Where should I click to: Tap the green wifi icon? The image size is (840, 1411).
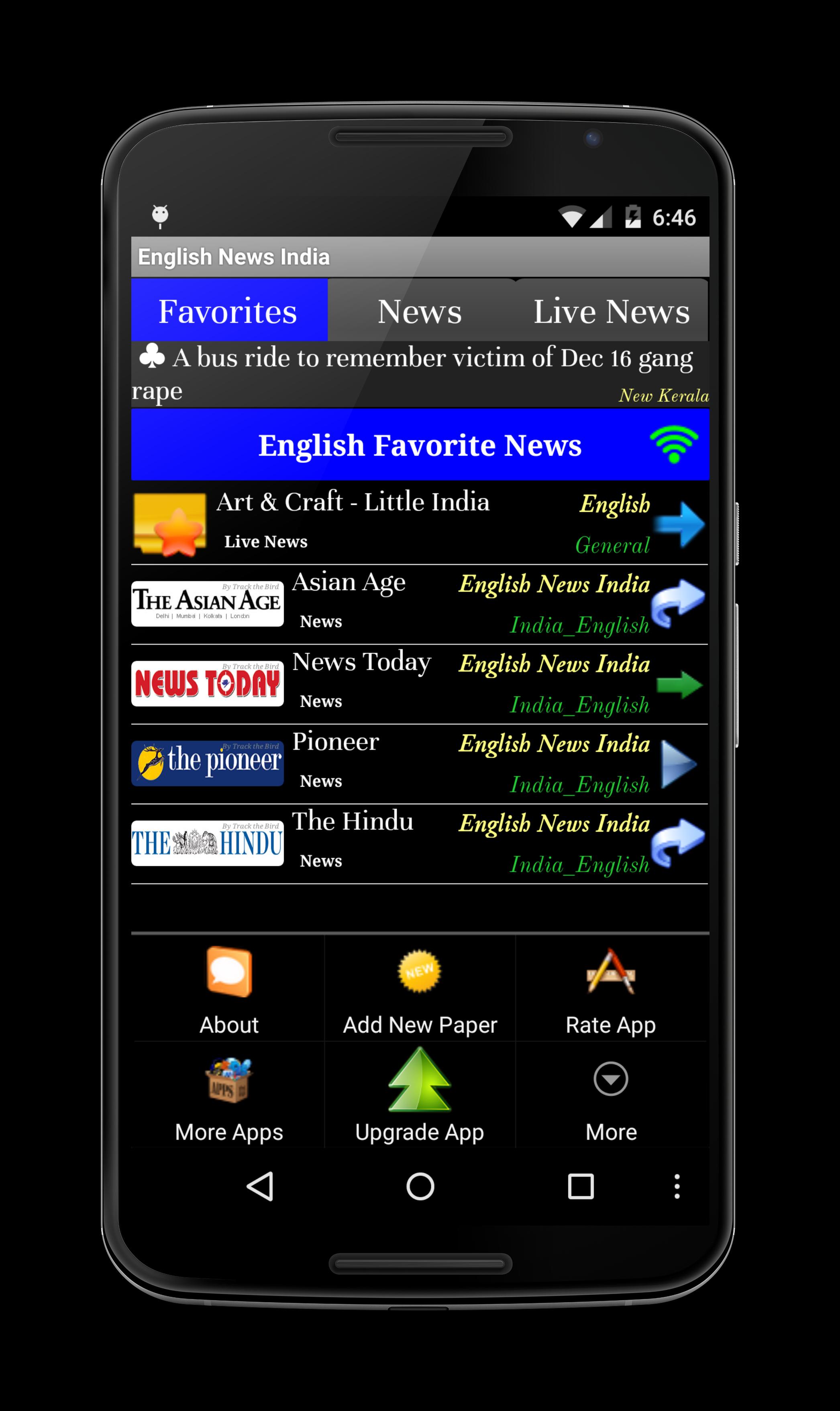click(674, 444)
